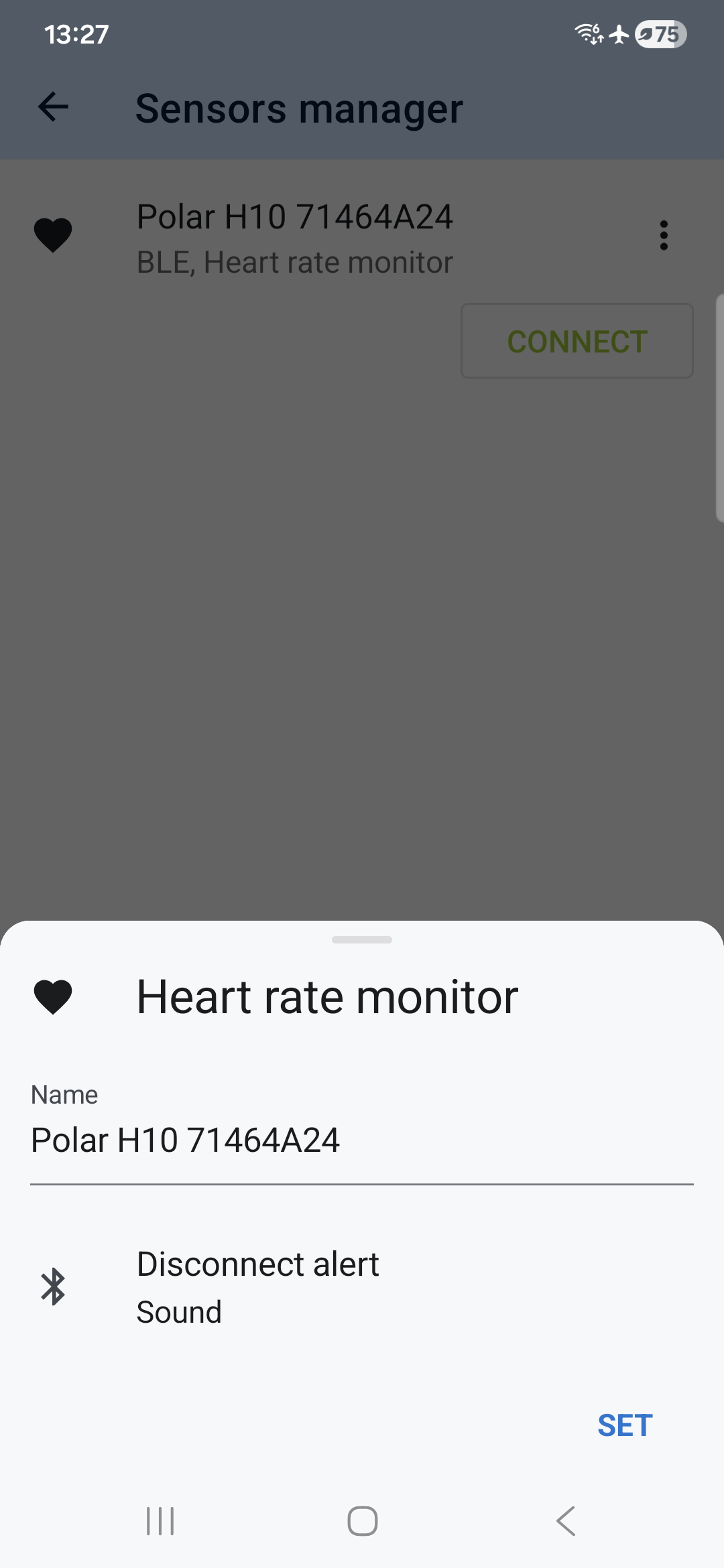The height and width of the screenshot is (1568, 724).
Task: Go back from Sensors manager
Action: tap(54, 107)
